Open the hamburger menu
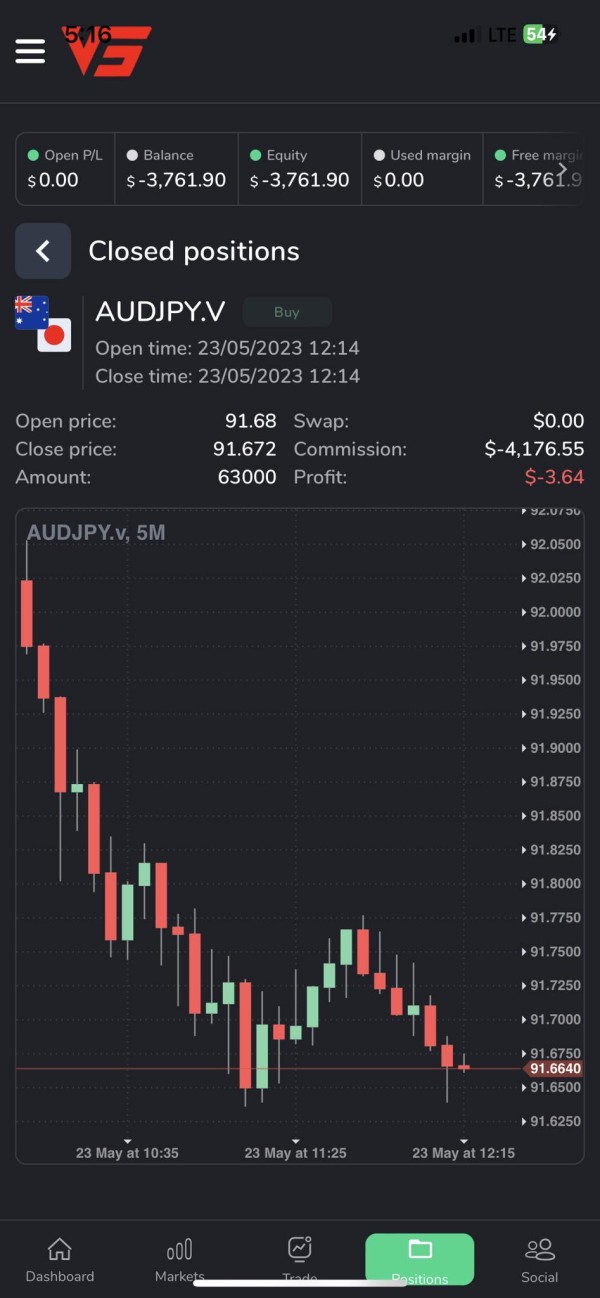The width and height of the screenshot is (600, 1298). coord(30,51)
